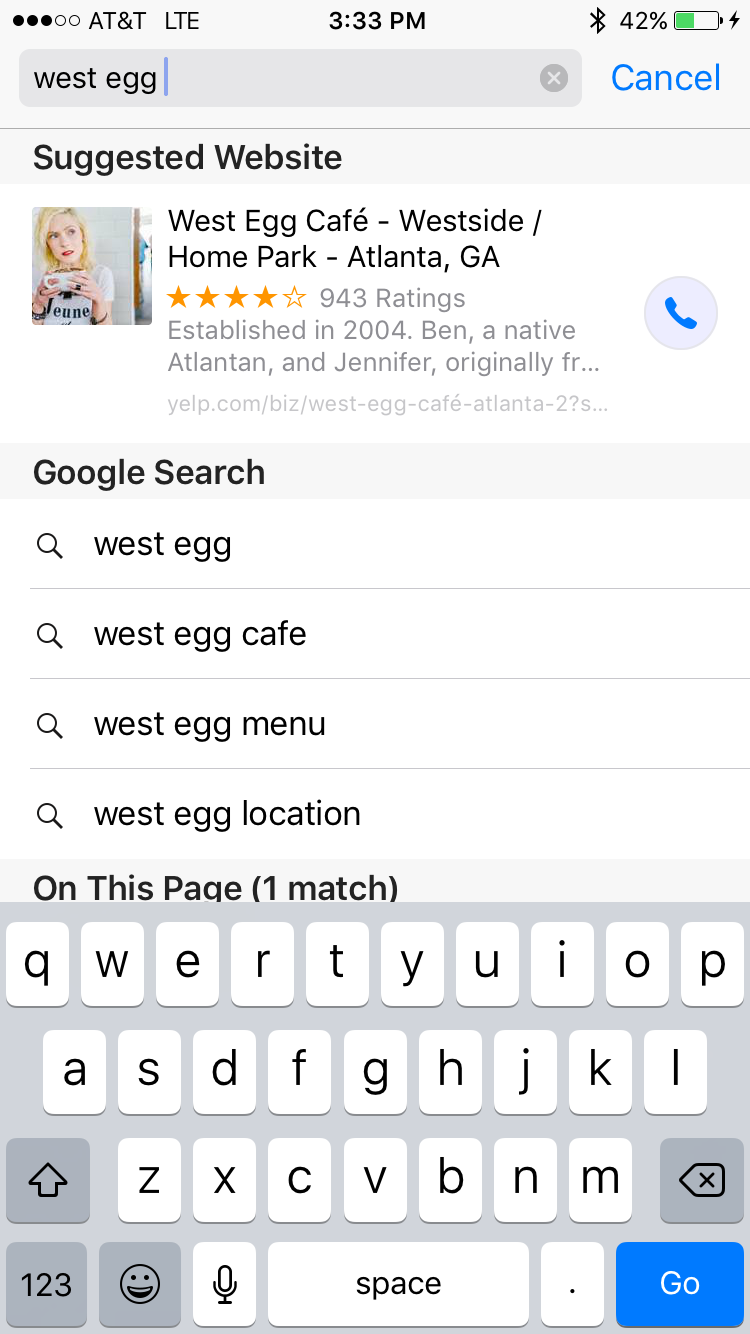Switch to the 123 numeric keyboard
Viewport: 750px width, 1334px height.
47,1284
